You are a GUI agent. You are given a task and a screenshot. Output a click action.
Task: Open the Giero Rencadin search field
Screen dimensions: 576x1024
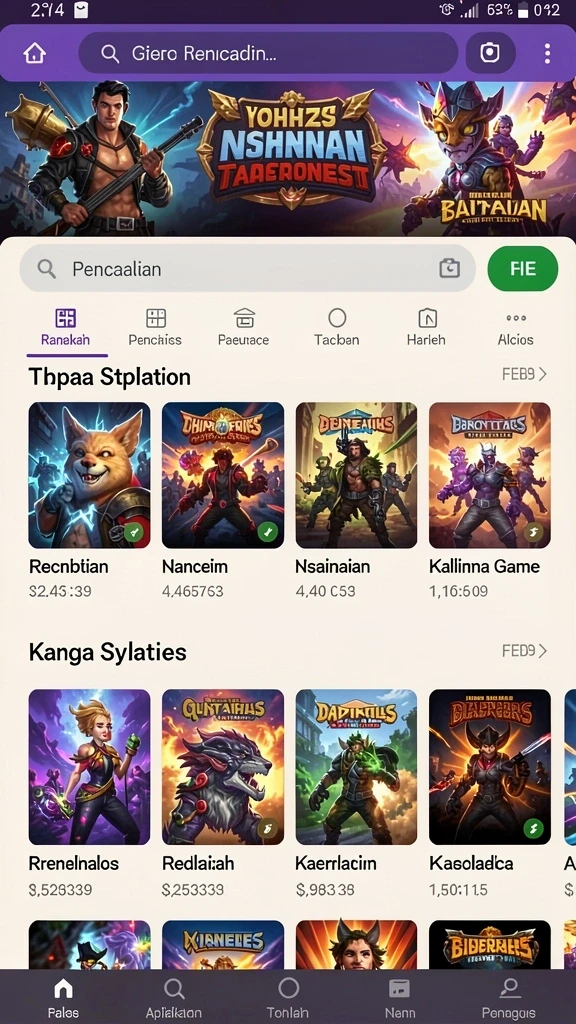268,53
